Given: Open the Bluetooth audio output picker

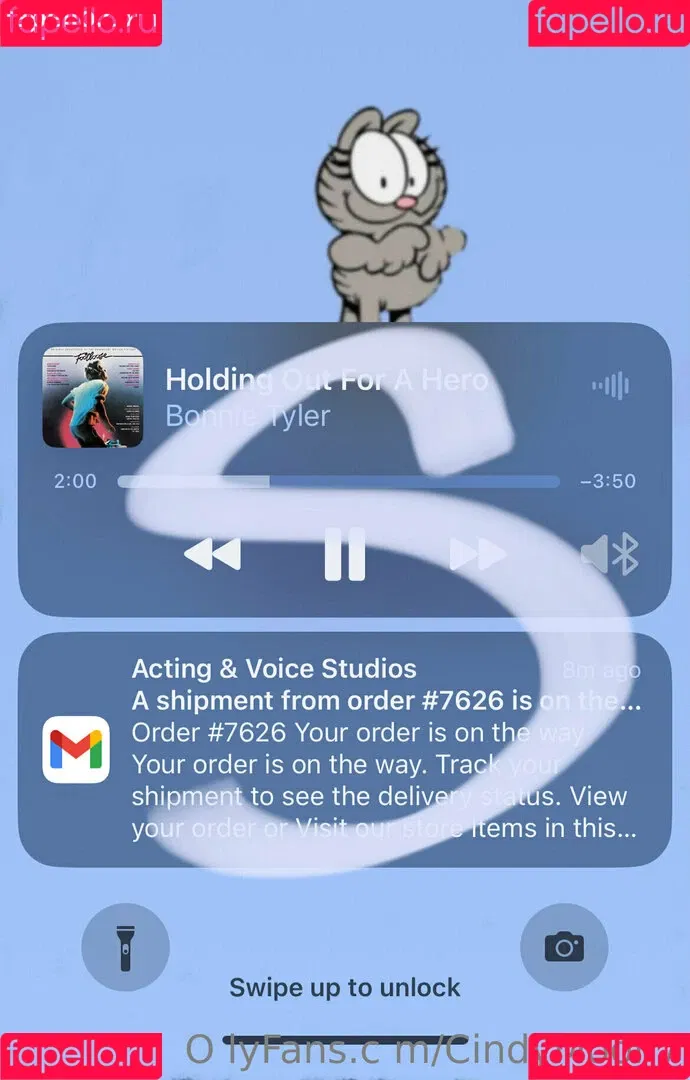Looking at the screenshot, I should 610,554.
